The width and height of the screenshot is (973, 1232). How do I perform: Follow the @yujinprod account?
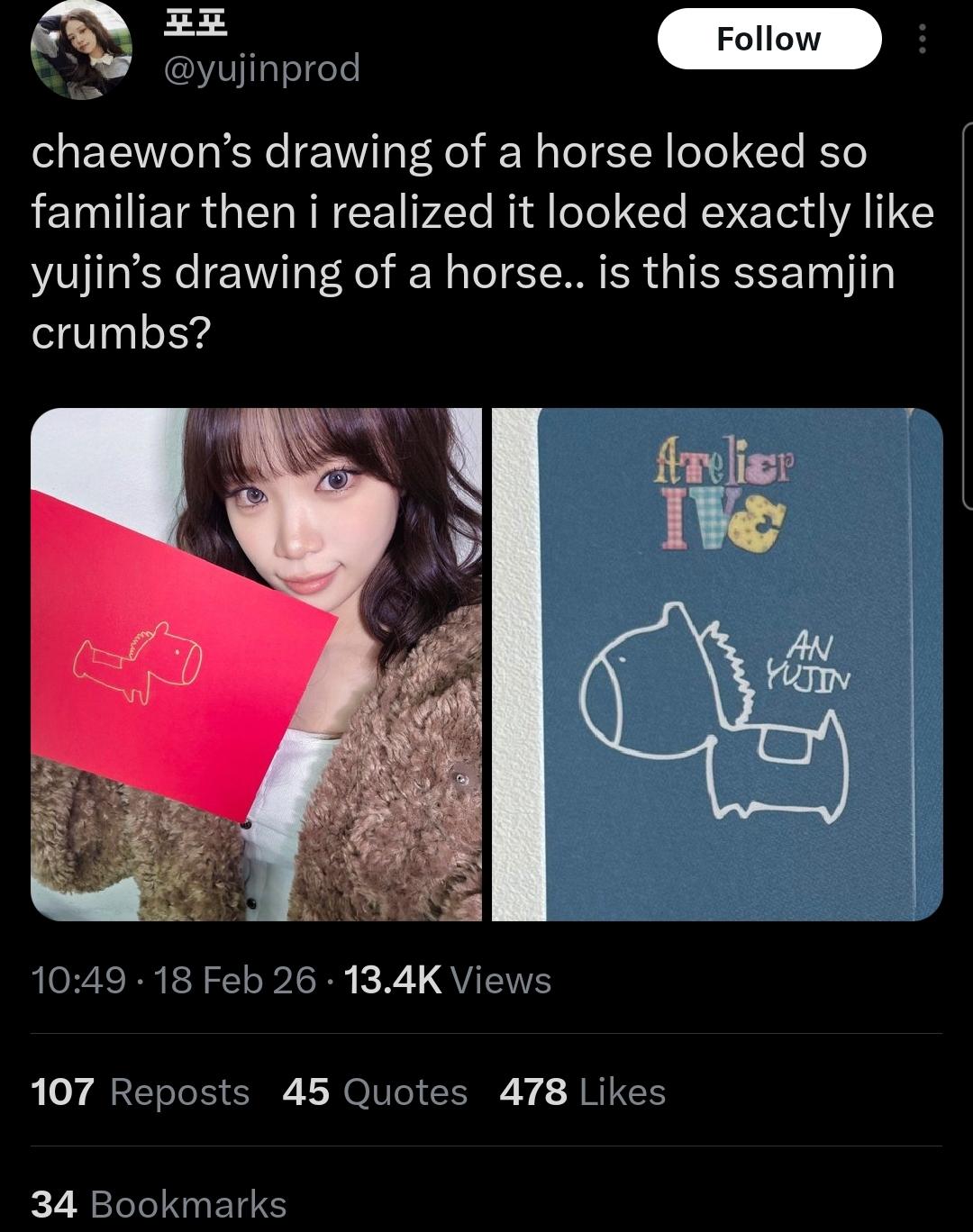[x=768, y=39]
